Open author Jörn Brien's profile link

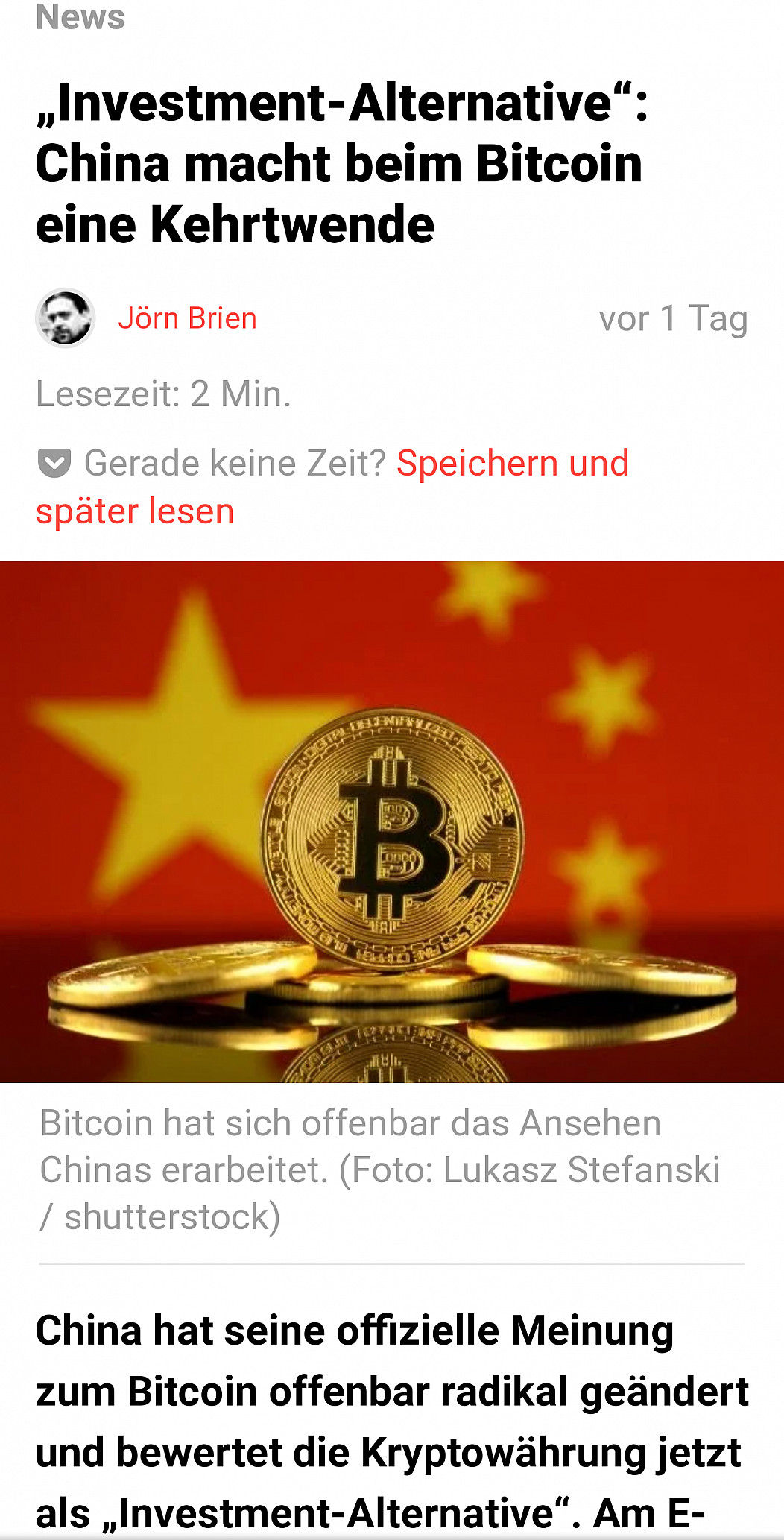tap(187, 318)
